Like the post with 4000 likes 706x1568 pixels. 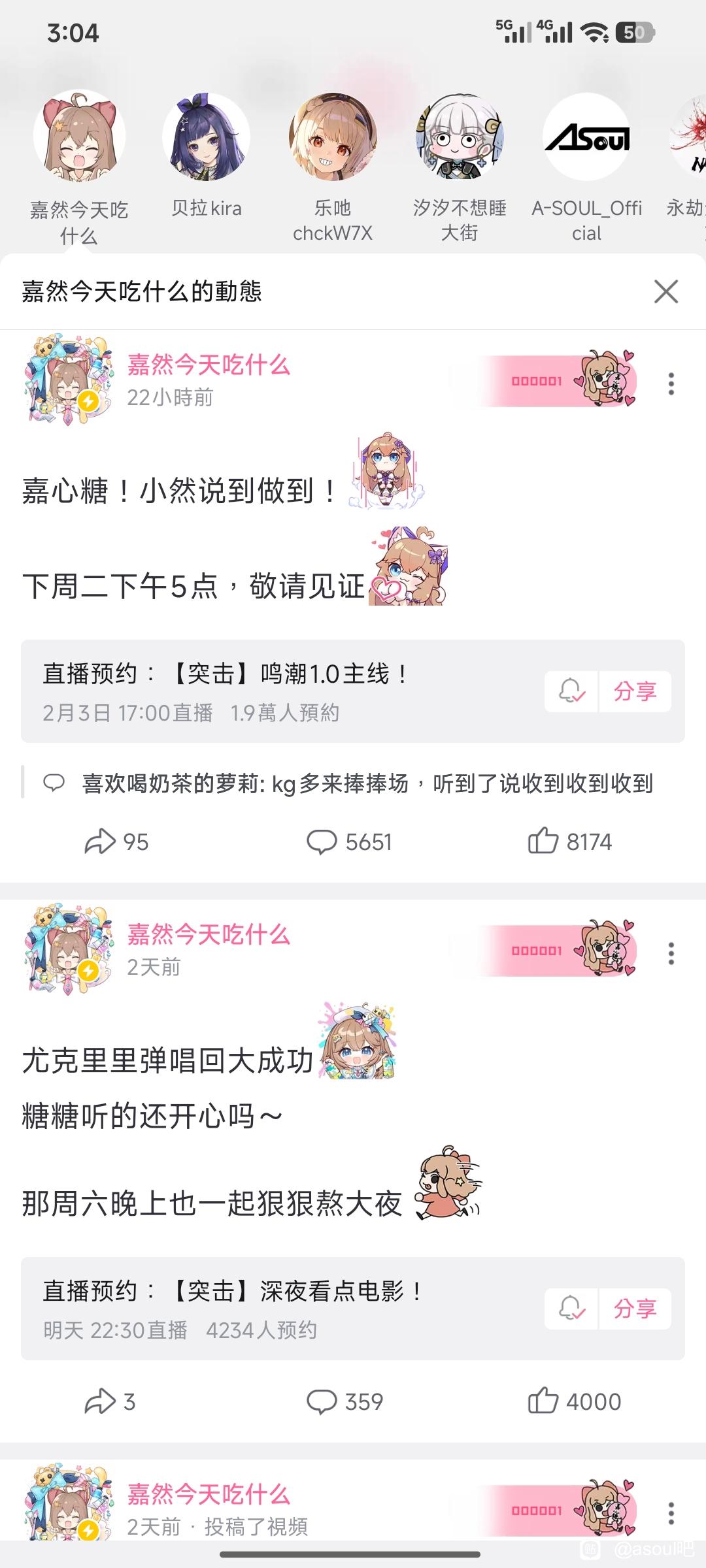[574, 1402]
